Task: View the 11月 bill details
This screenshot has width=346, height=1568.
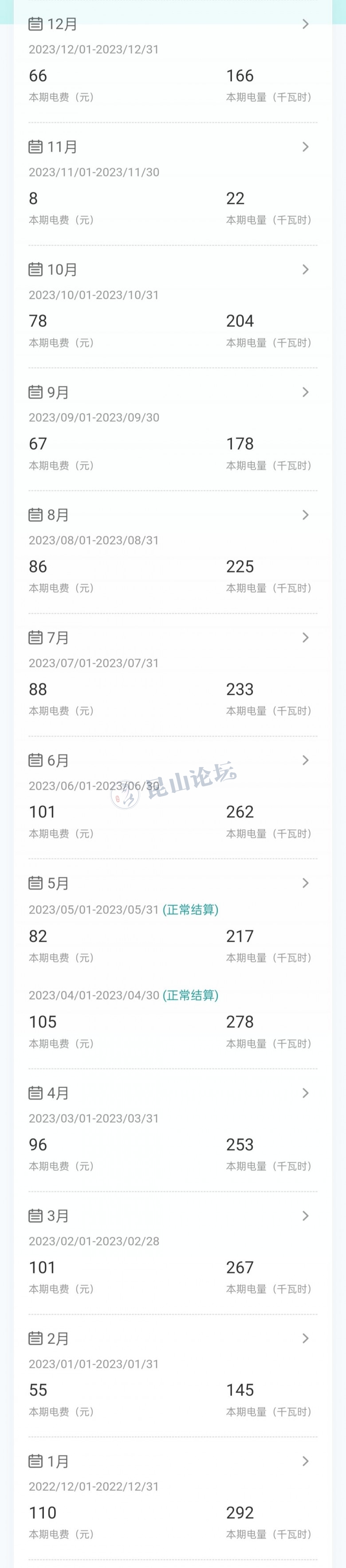Action: click(305, 147)
